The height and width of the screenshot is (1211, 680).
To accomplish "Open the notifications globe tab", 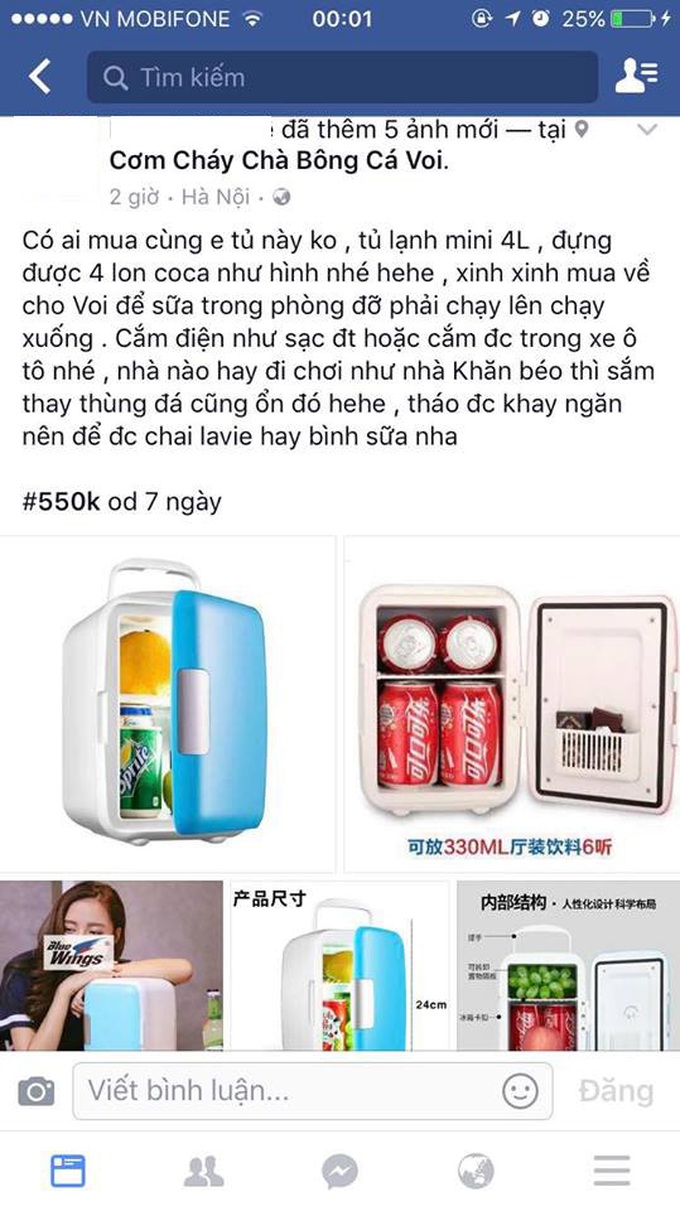I will coord(476,1171).
